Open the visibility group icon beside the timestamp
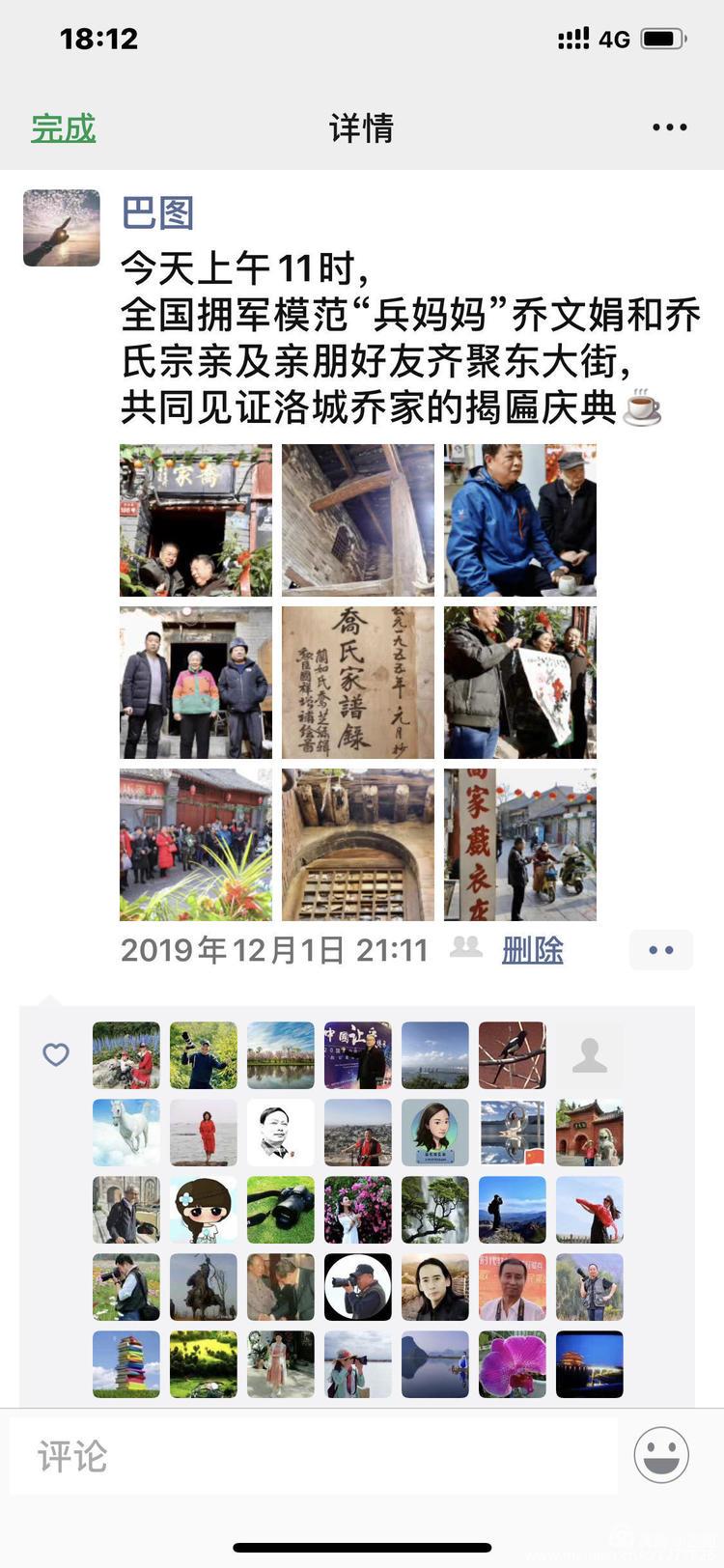The image size is (724, 1568). tap(466, 948)
